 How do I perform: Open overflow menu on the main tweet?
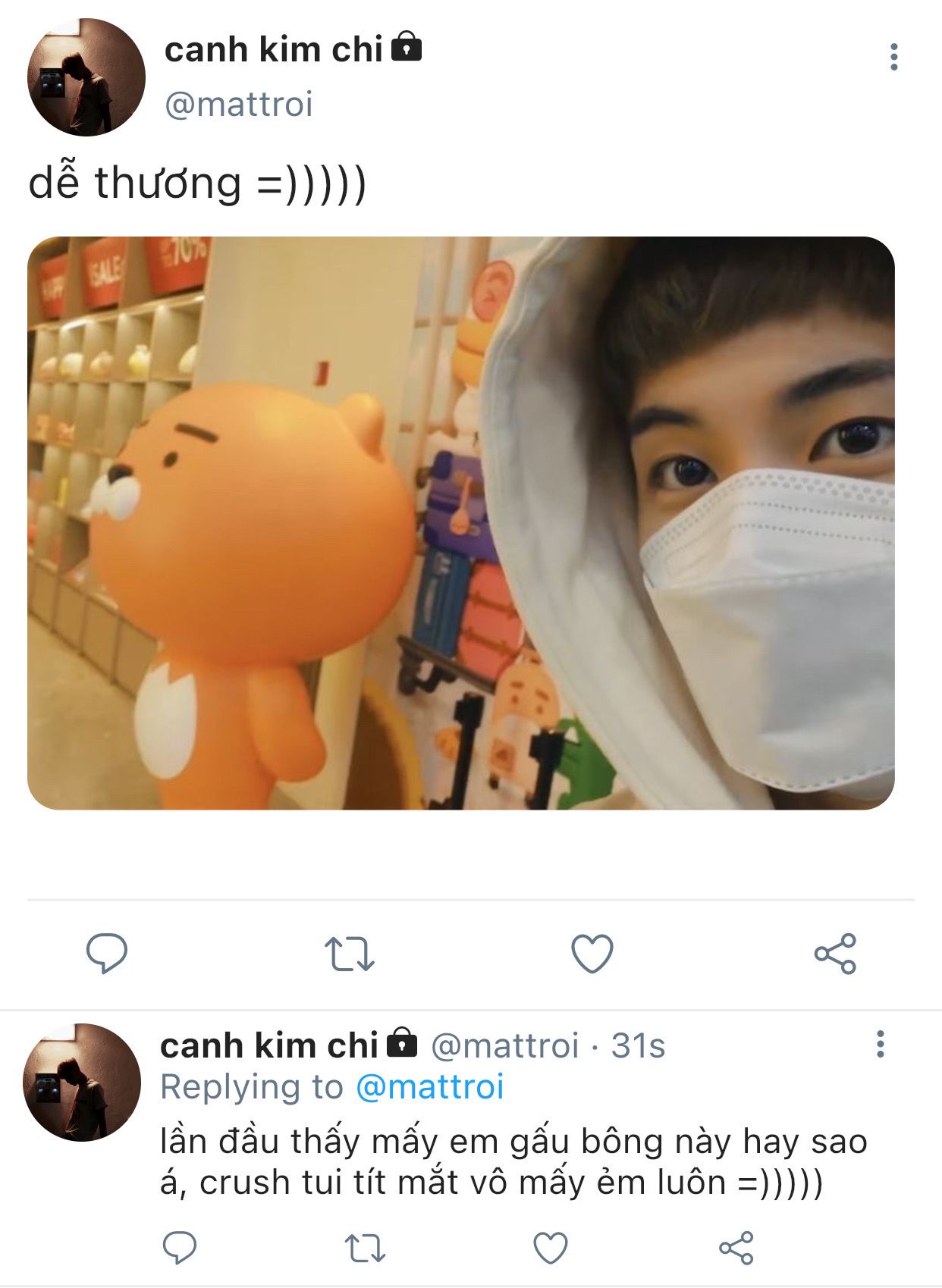(893, 57)
